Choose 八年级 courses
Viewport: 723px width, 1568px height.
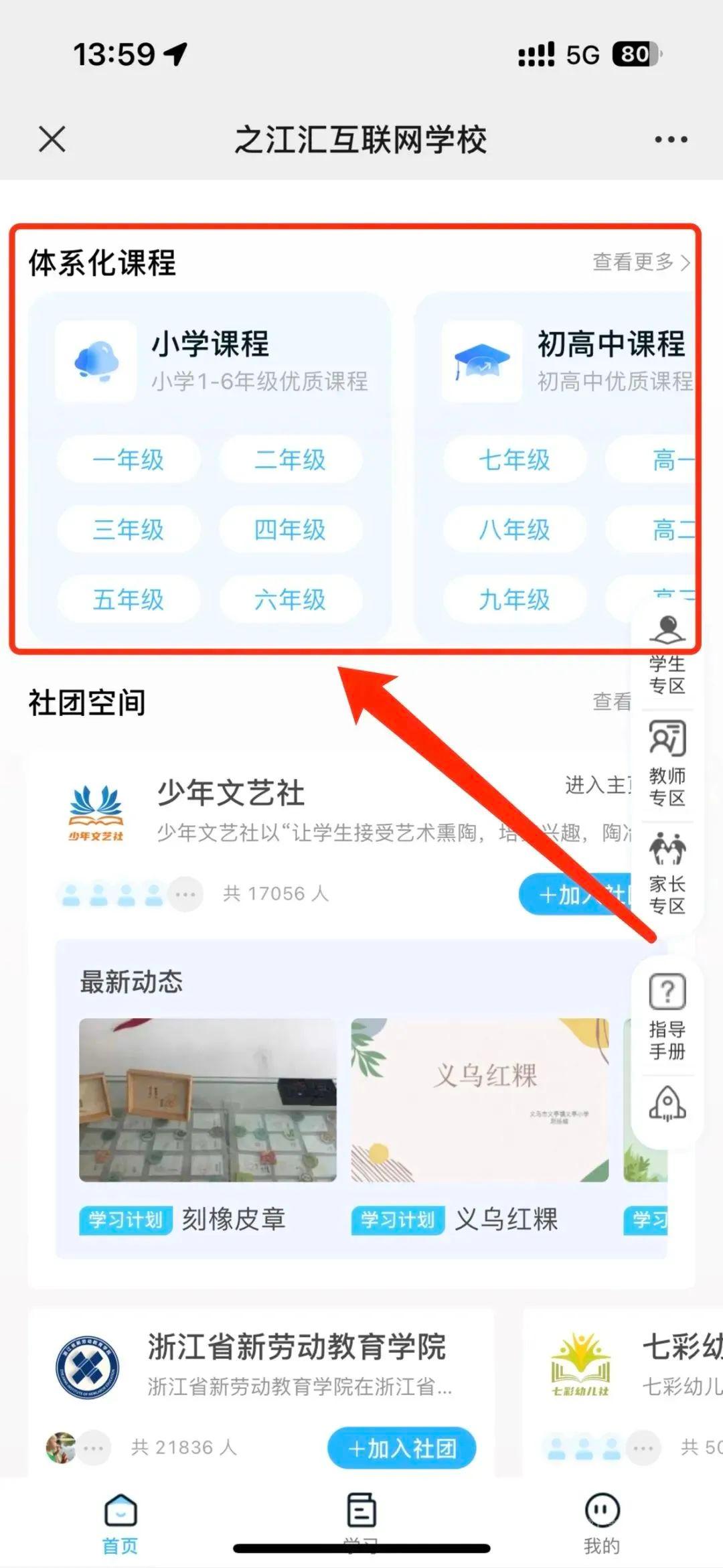(x=514, y=529)
